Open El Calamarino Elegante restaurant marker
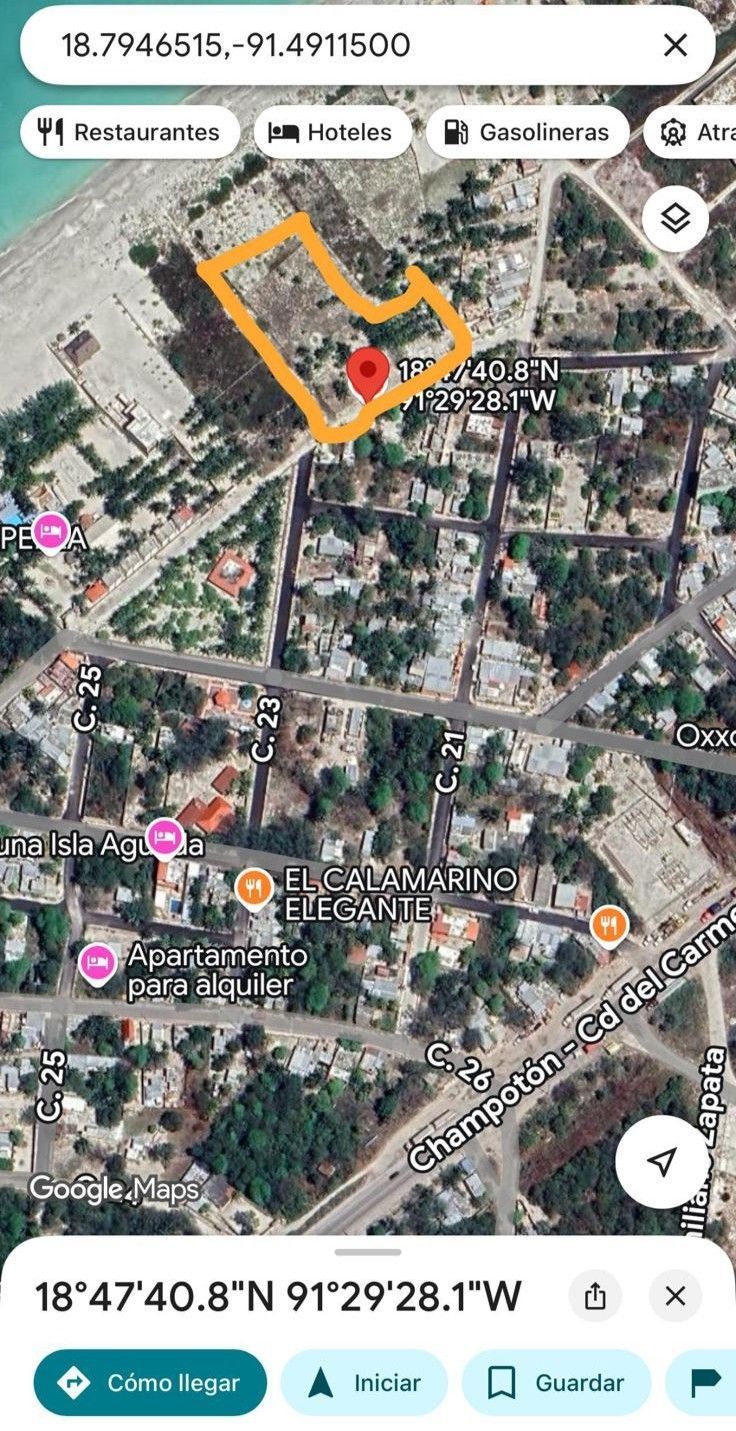Screen dimensions: 736x1431 tap(255, 888)
